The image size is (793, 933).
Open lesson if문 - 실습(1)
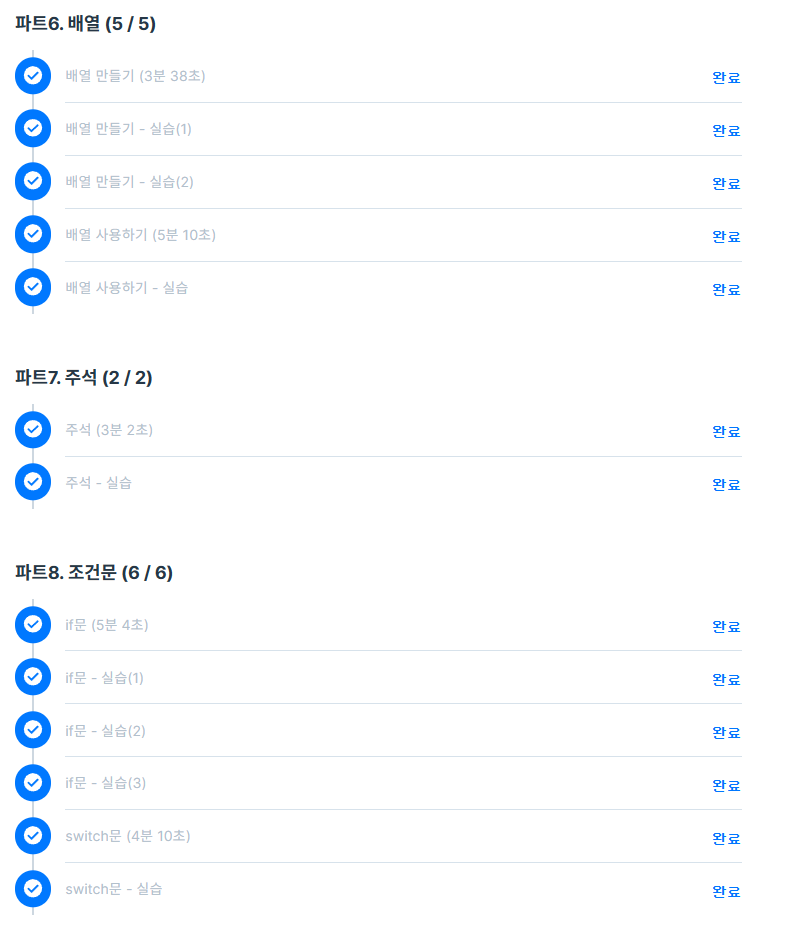click(x=104, y=678)
